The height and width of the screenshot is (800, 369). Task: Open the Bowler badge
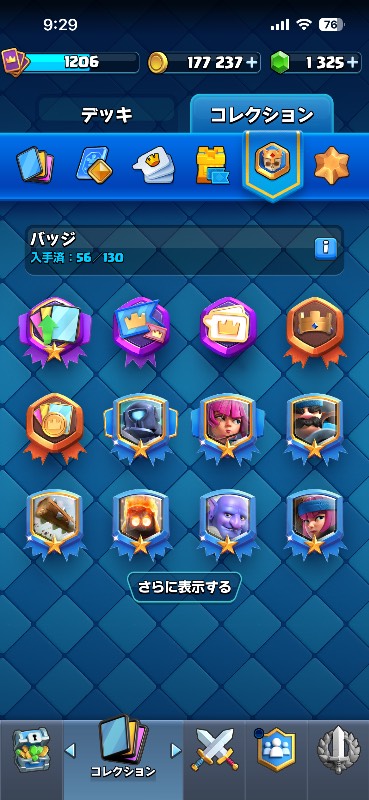pos(228,524)
